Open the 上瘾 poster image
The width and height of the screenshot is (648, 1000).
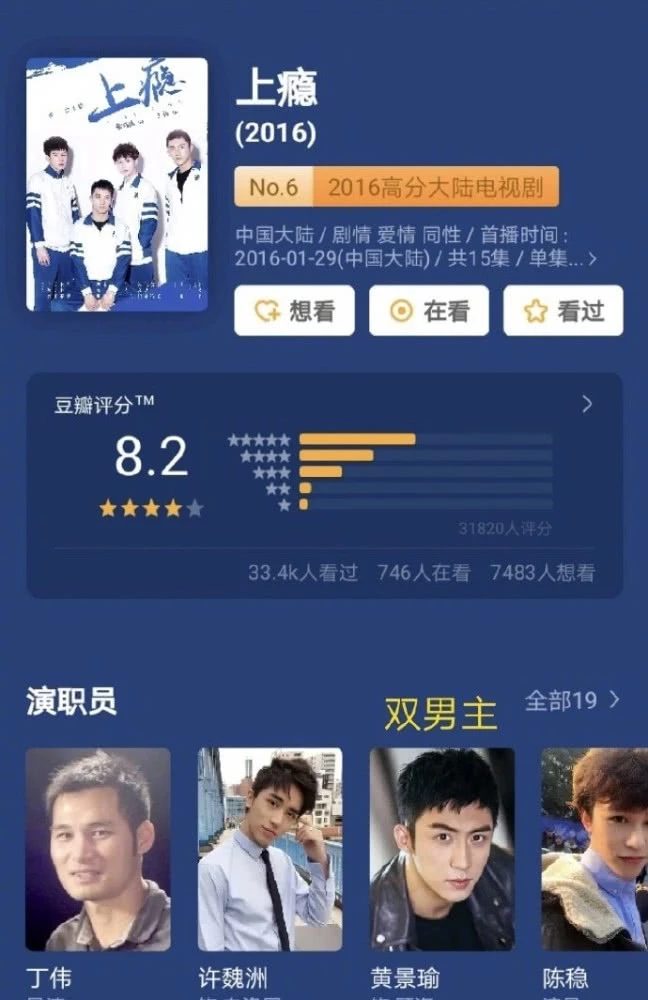point(117,184)
